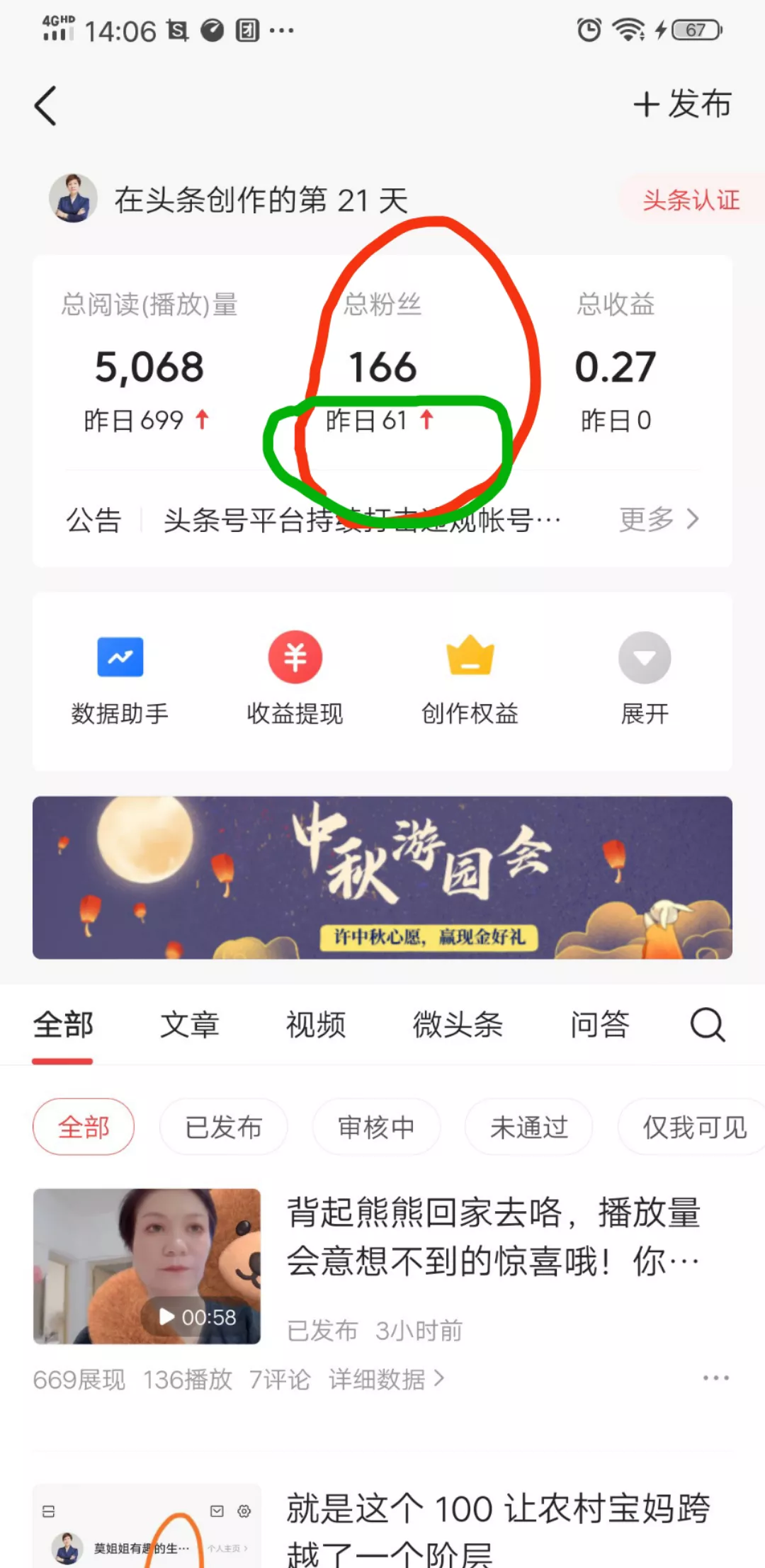Open the 头条认证 certification badge
765x1568 pixels.
691,200
